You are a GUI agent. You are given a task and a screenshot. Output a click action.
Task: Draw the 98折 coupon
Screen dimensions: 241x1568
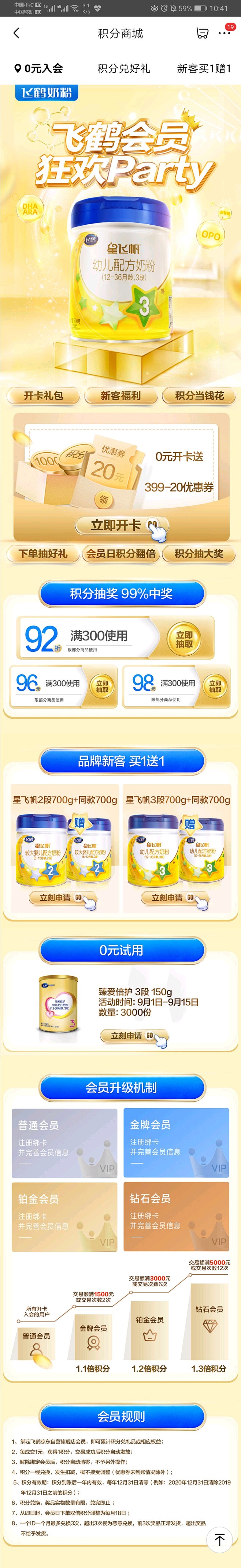click(215, 687)
